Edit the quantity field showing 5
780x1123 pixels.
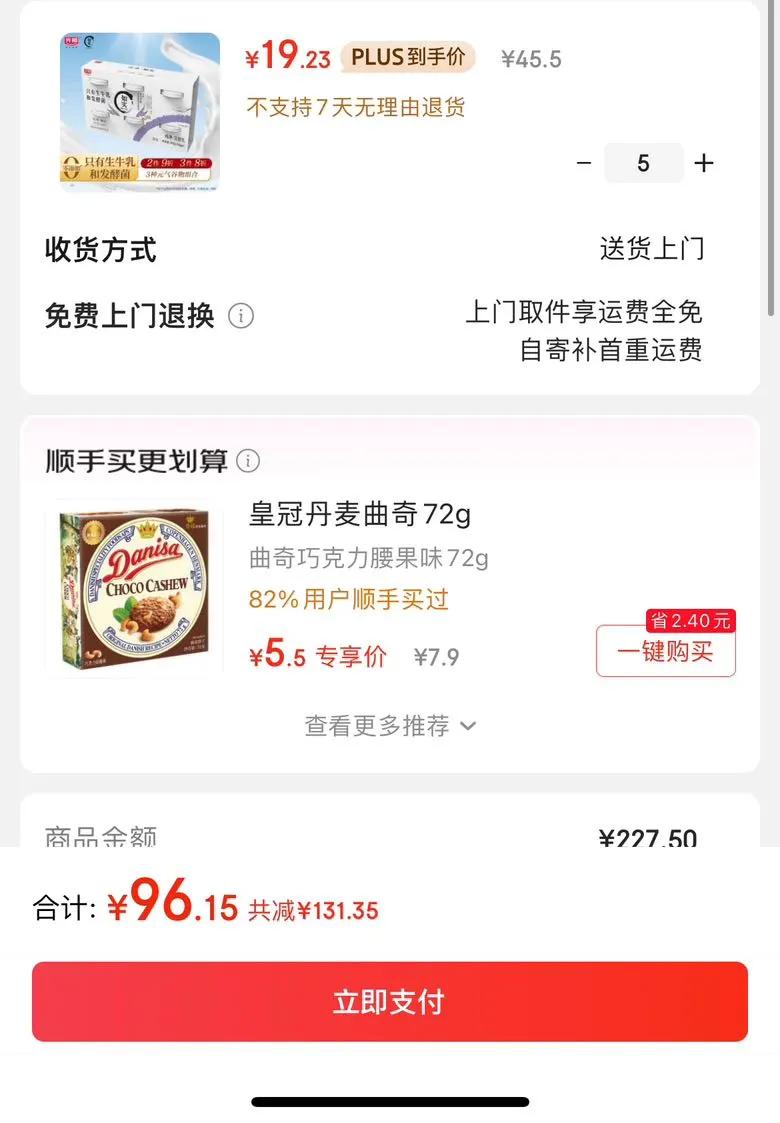(x=643, y=163)
